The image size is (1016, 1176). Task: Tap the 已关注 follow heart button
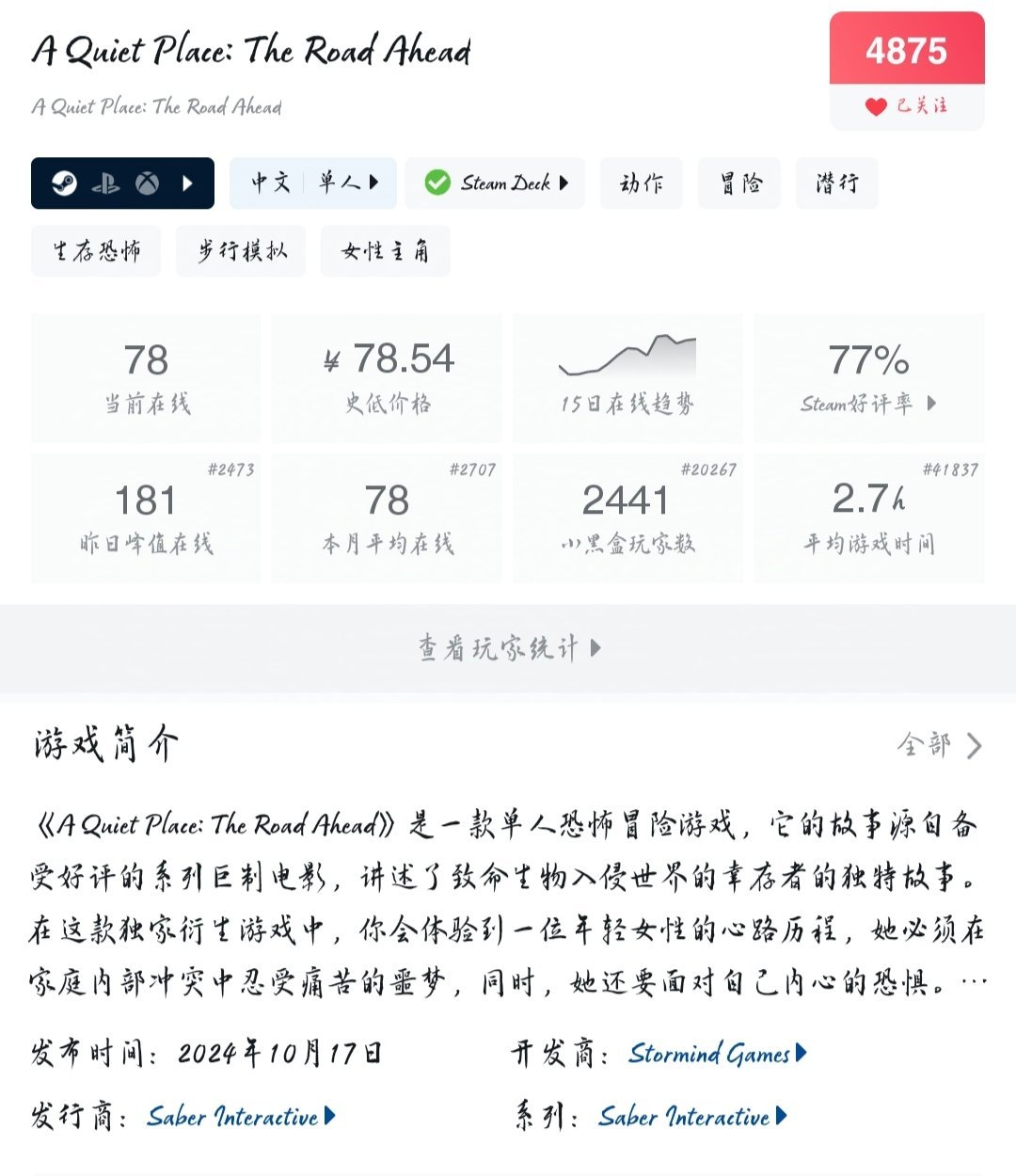[x=906, y=106]
